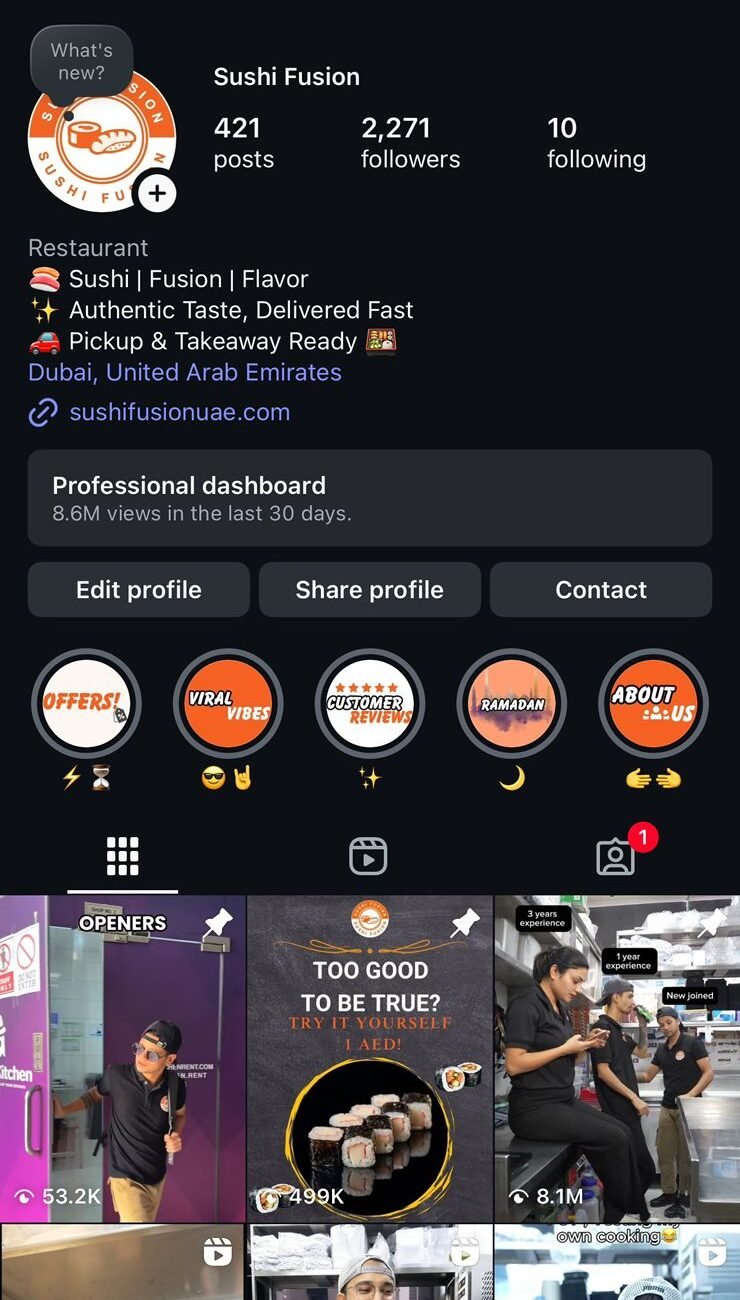
Task: Open the Ramadan highlight
Action: [x=512, y=704]
